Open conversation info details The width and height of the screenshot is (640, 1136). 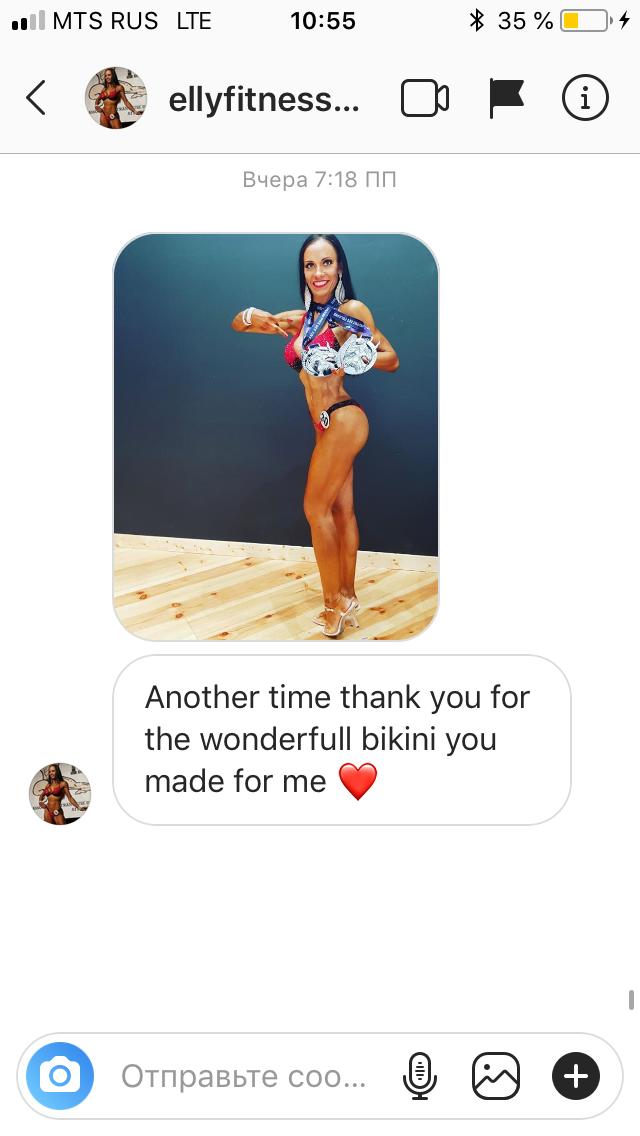point(586,98)
